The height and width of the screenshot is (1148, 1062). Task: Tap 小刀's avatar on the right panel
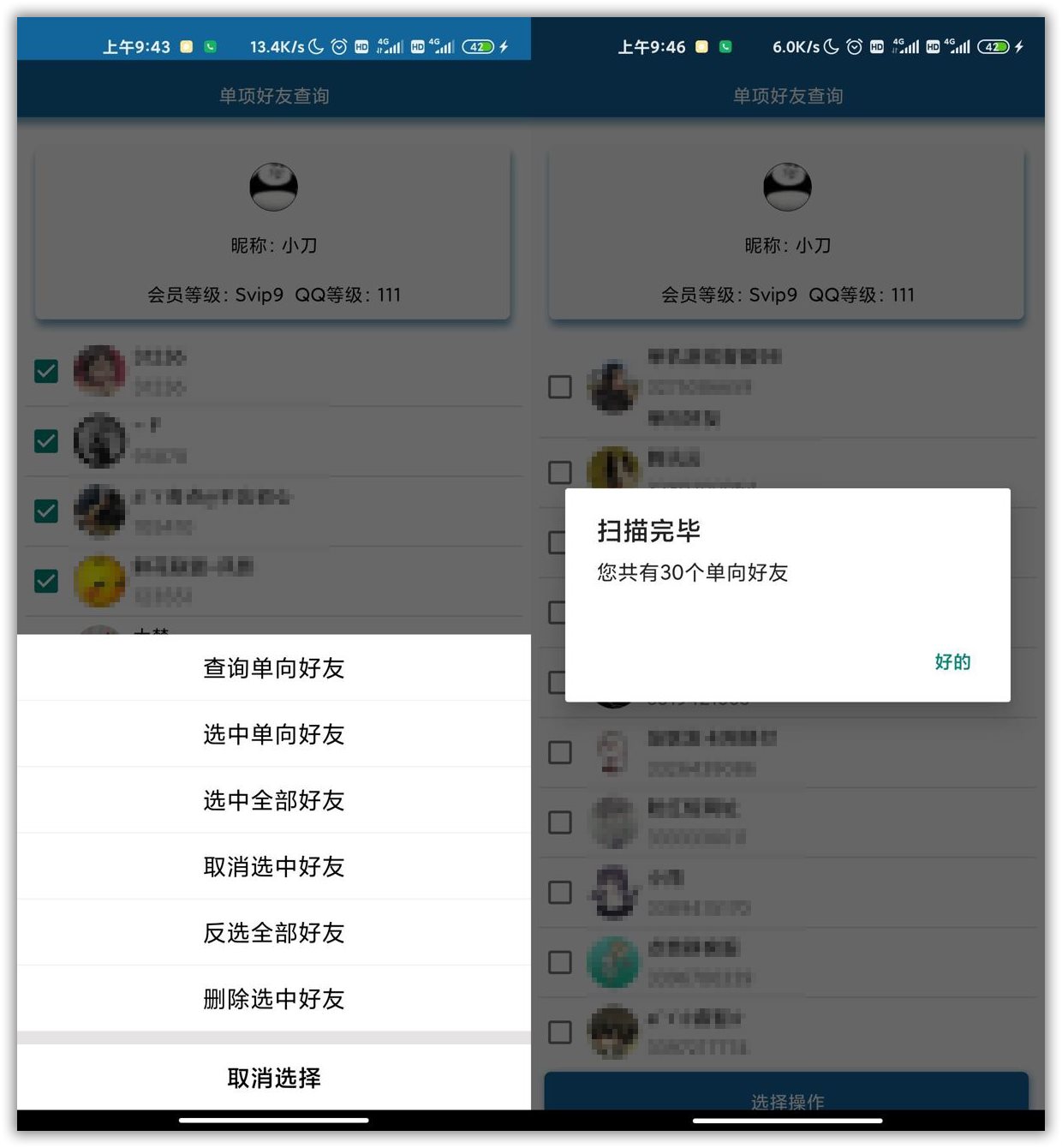(x=787, y=187)
